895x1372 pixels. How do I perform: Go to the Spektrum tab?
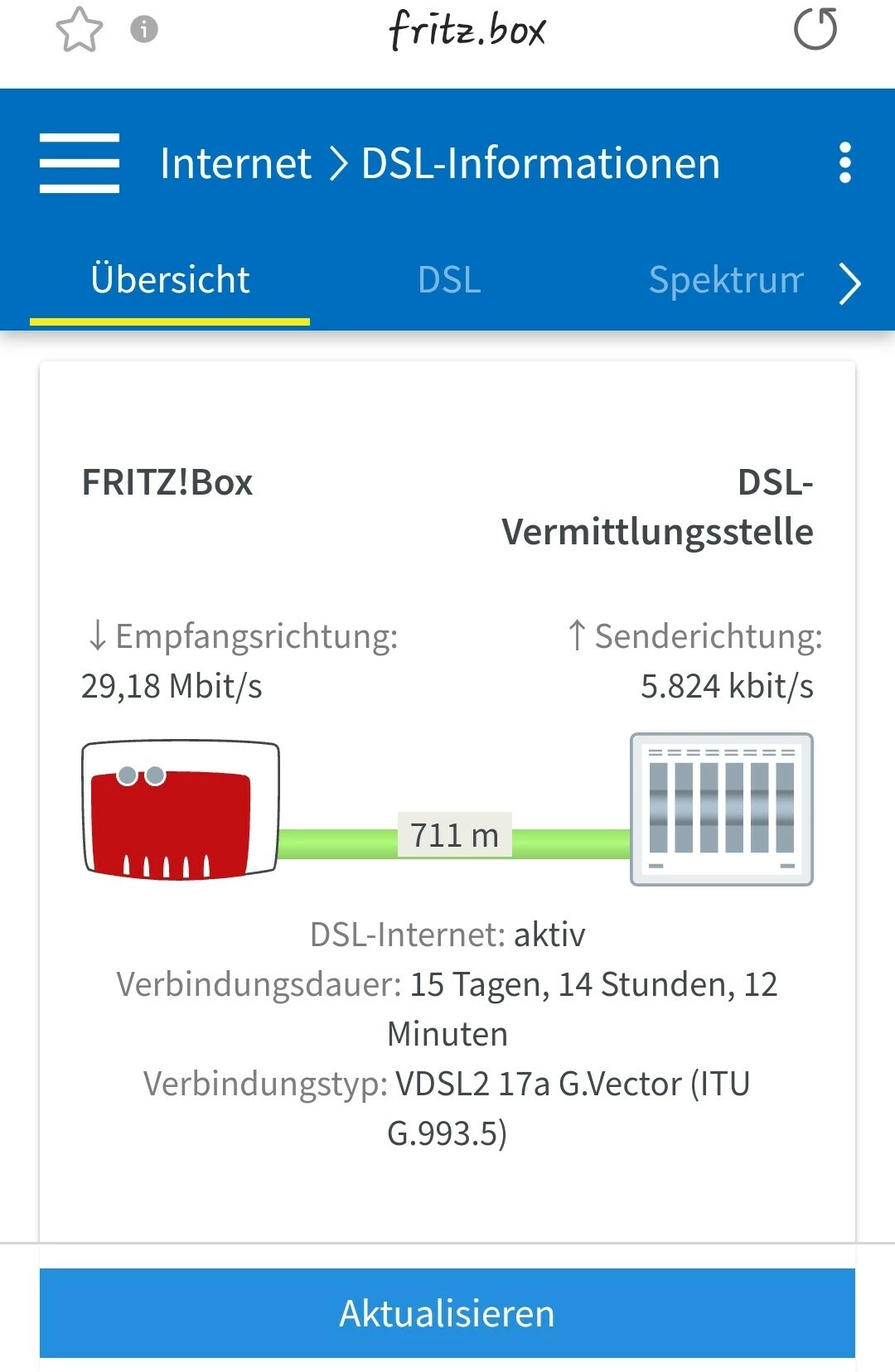click(x=725, y=280)
